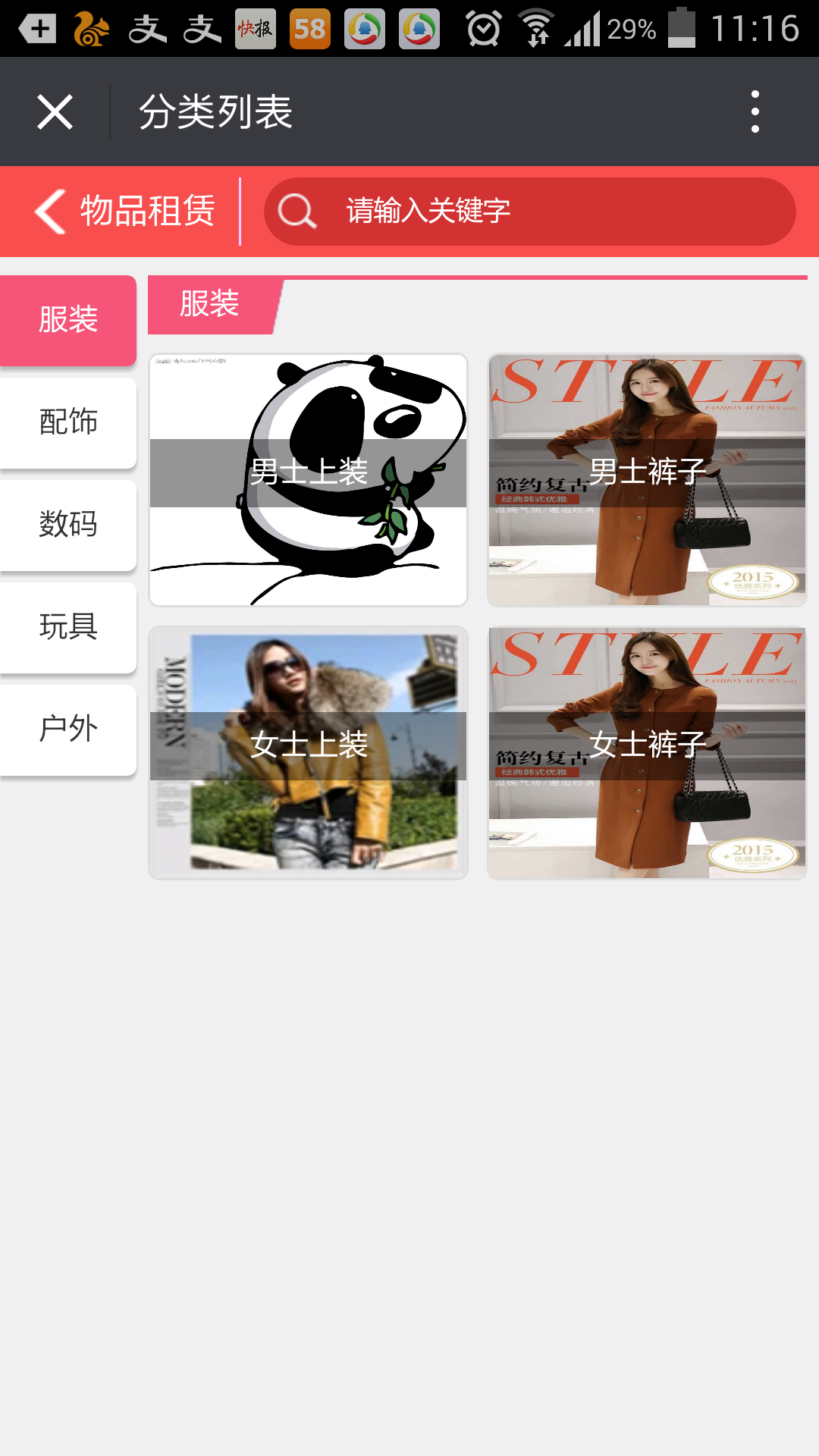Screen dimensions: 819x1456
Task: Choose the 户外 category
Action: point(68,730)
